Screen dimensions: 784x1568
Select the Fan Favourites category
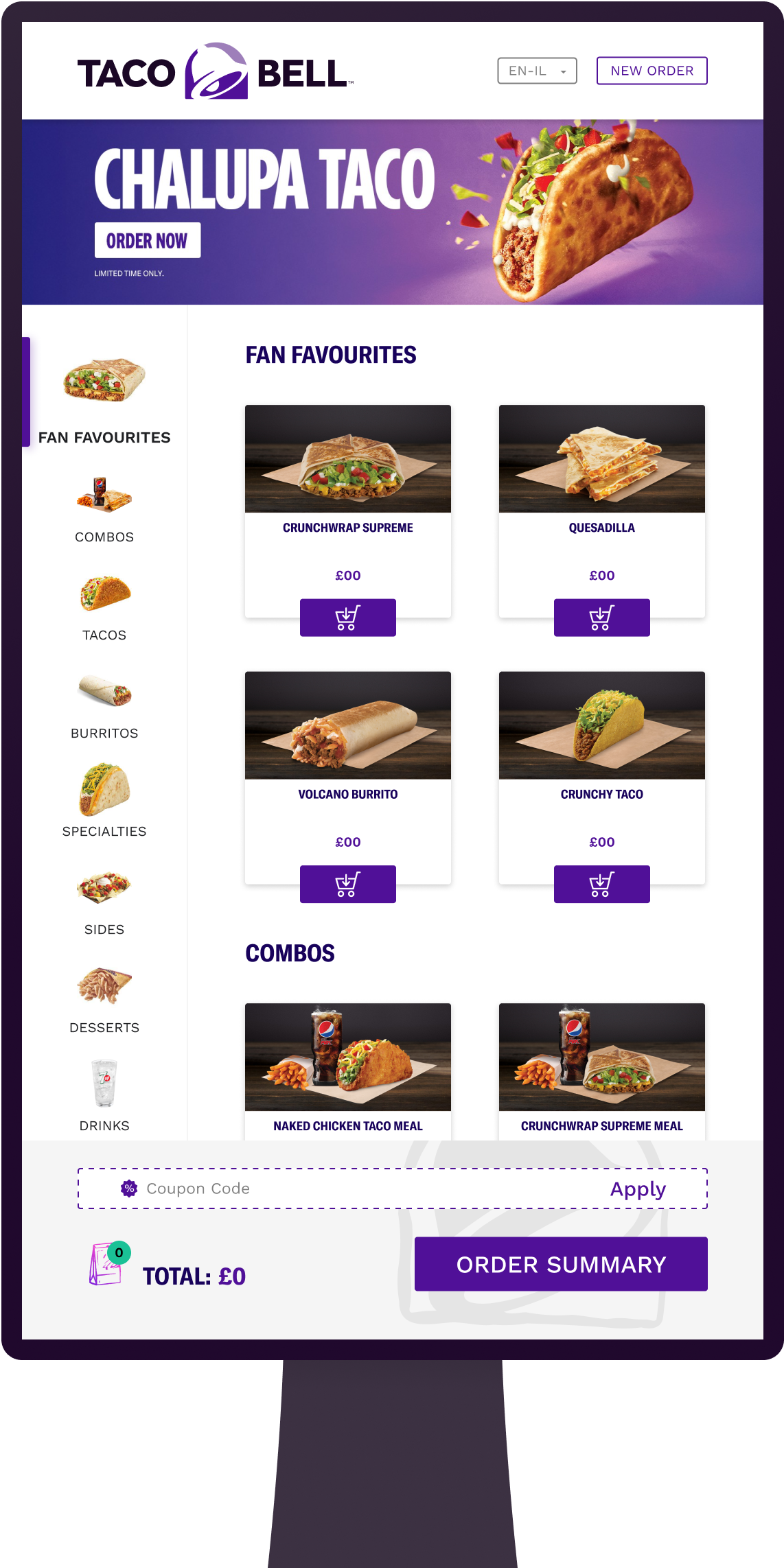tap(104, 398)
